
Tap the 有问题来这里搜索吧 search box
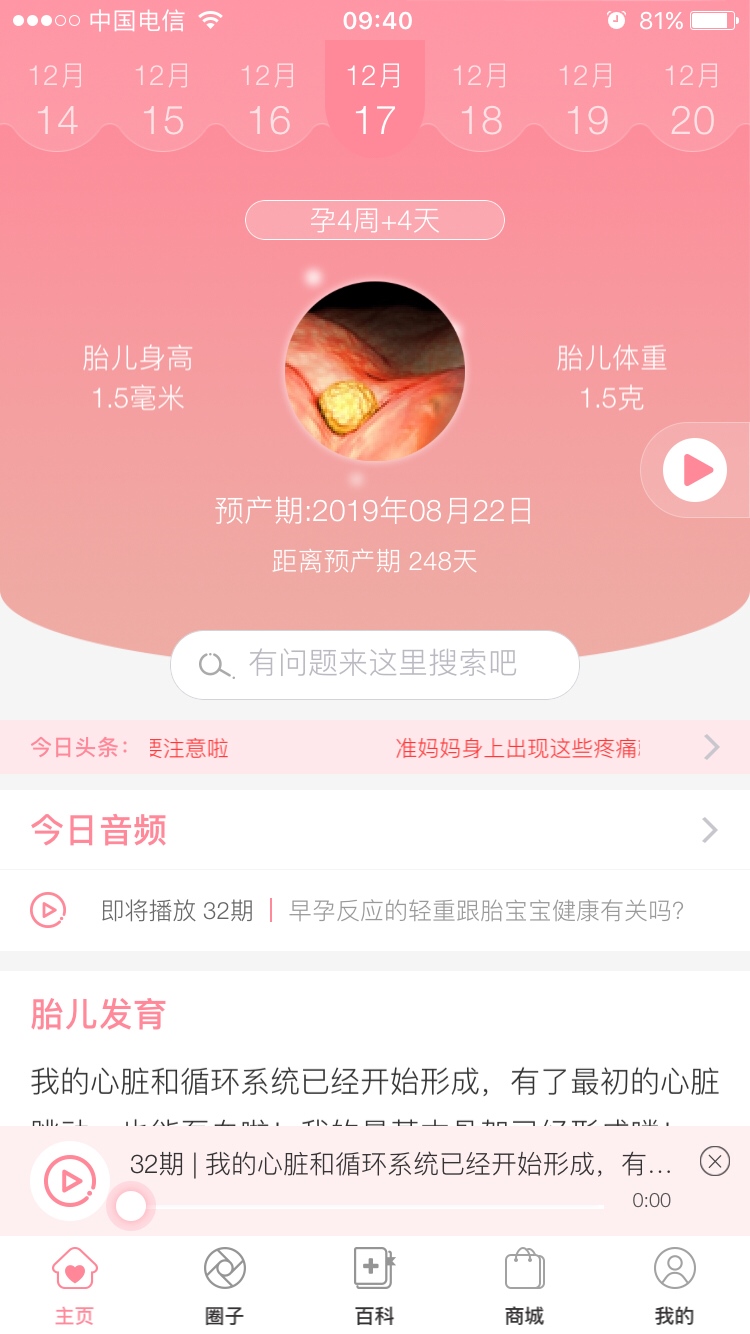click(x=375, y=664)
